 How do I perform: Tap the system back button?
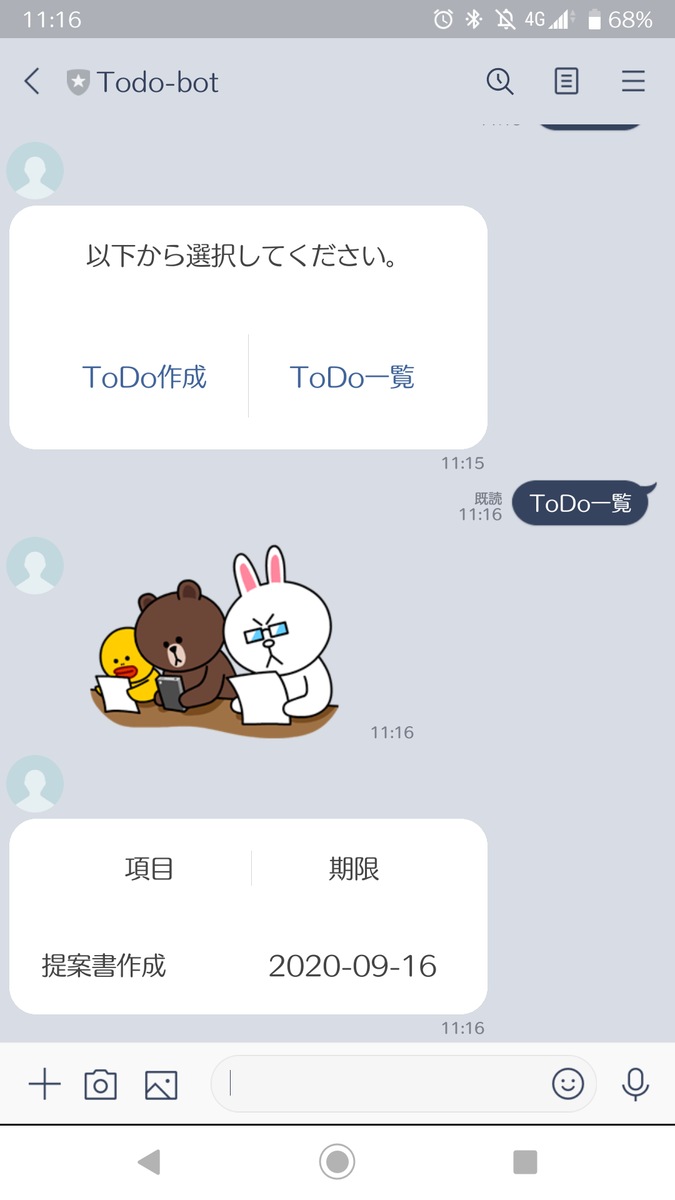pos(148,1161)
